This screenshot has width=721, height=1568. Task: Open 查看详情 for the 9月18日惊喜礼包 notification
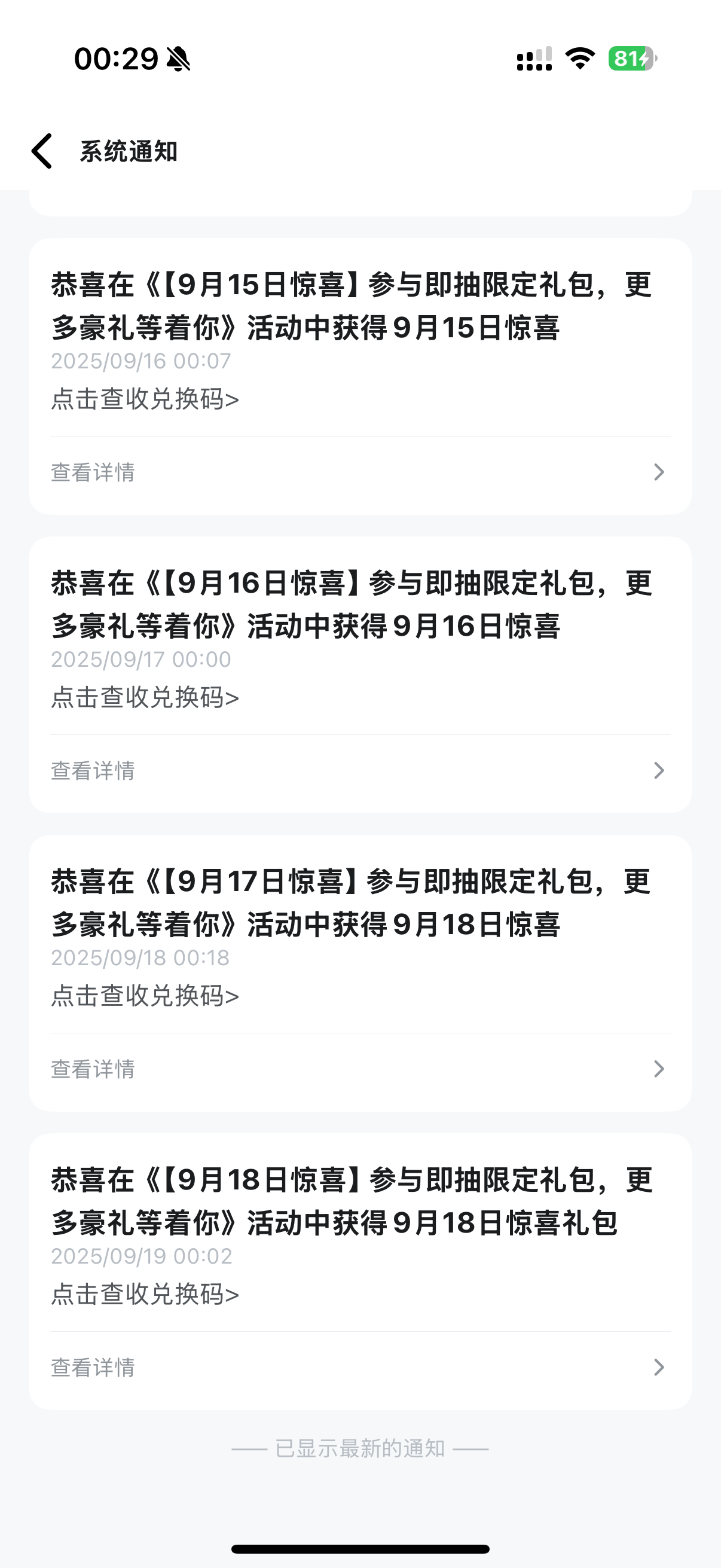point(360,1367)
